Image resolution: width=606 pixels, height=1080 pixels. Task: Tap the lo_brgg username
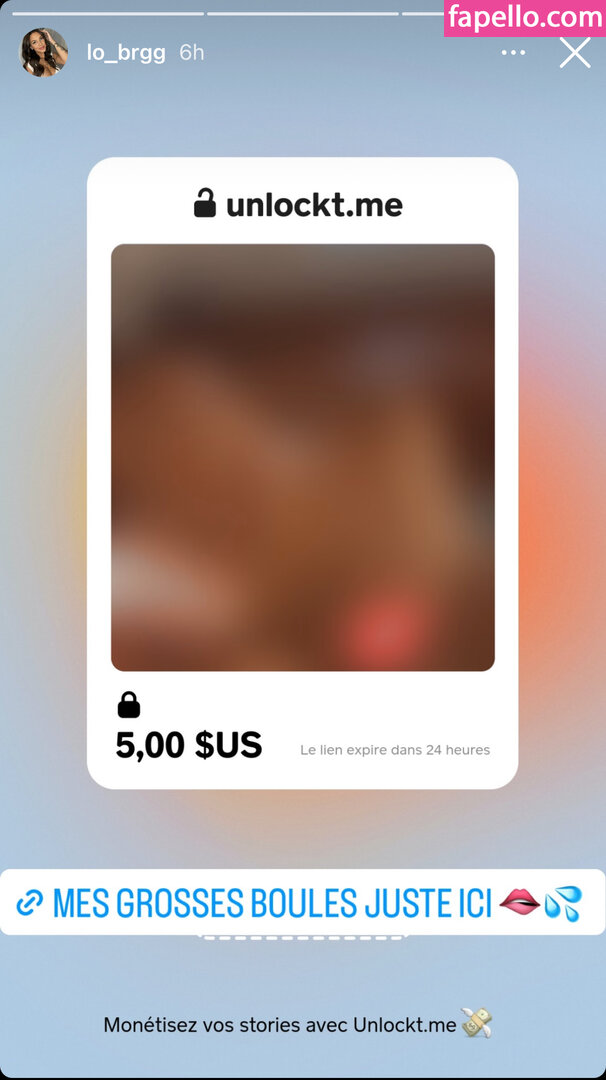(126, 53)
